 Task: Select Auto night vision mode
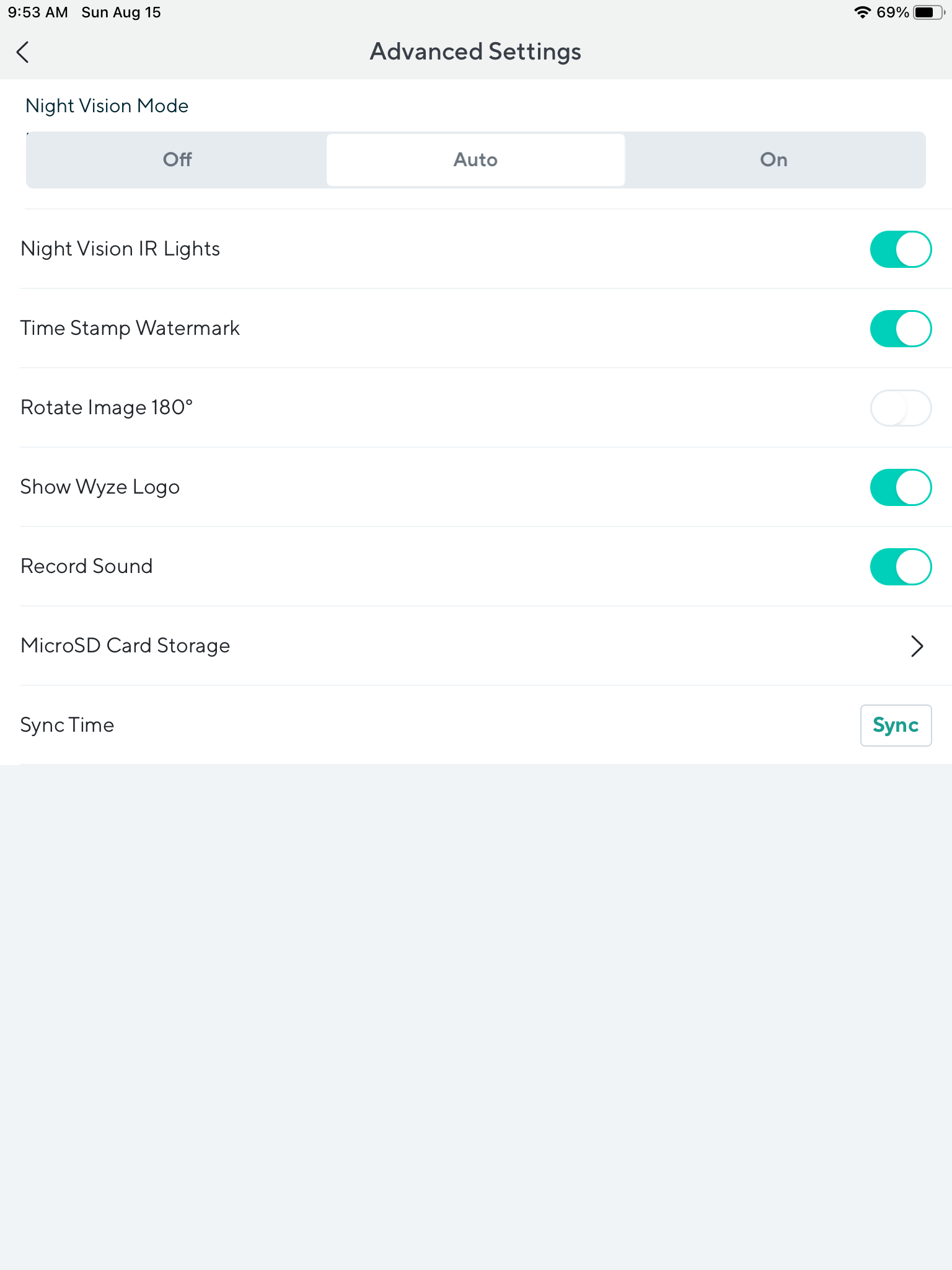(475, 160)
